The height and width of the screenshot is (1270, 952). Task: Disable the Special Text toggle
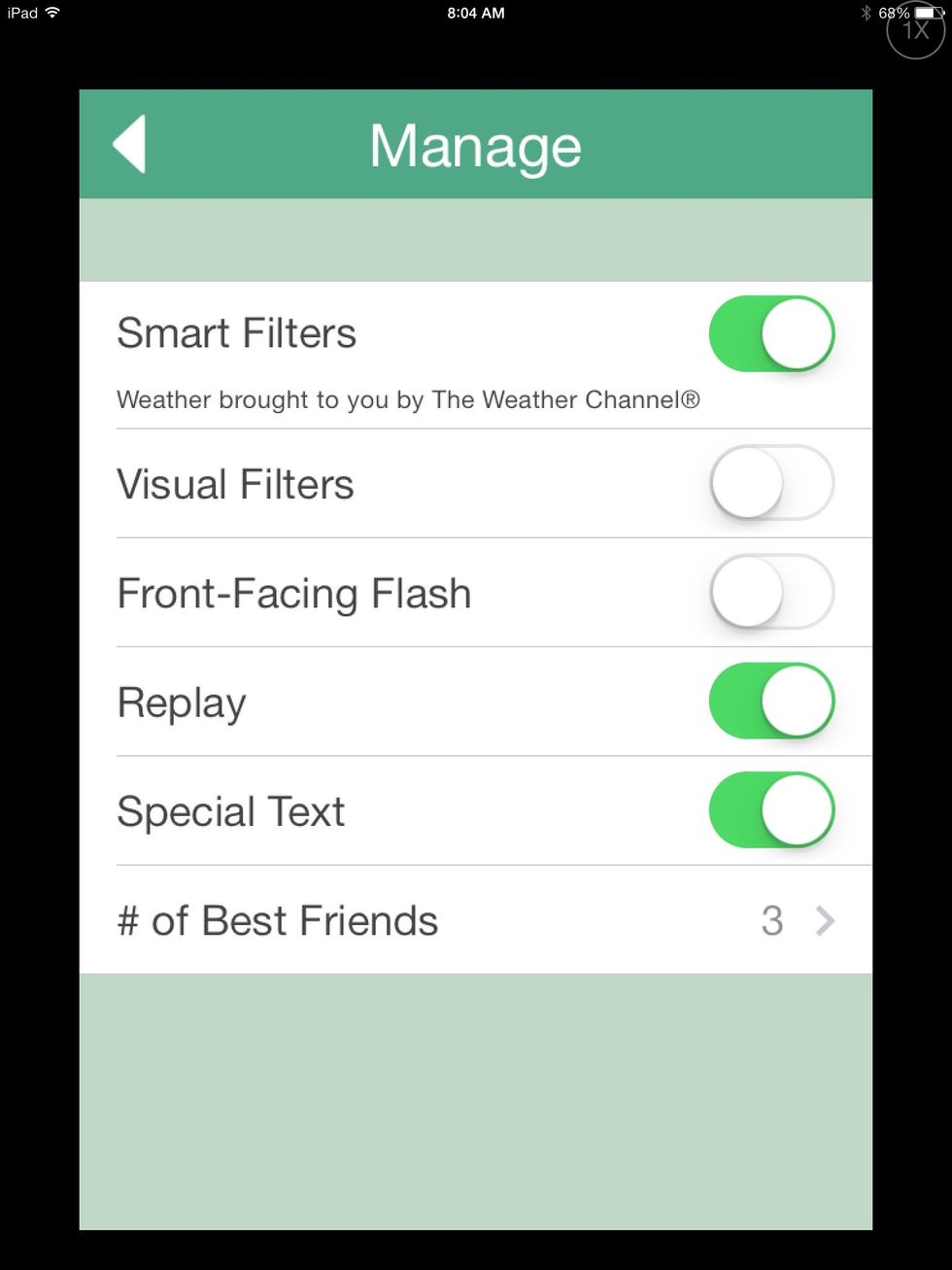click(x=771, y=810)
